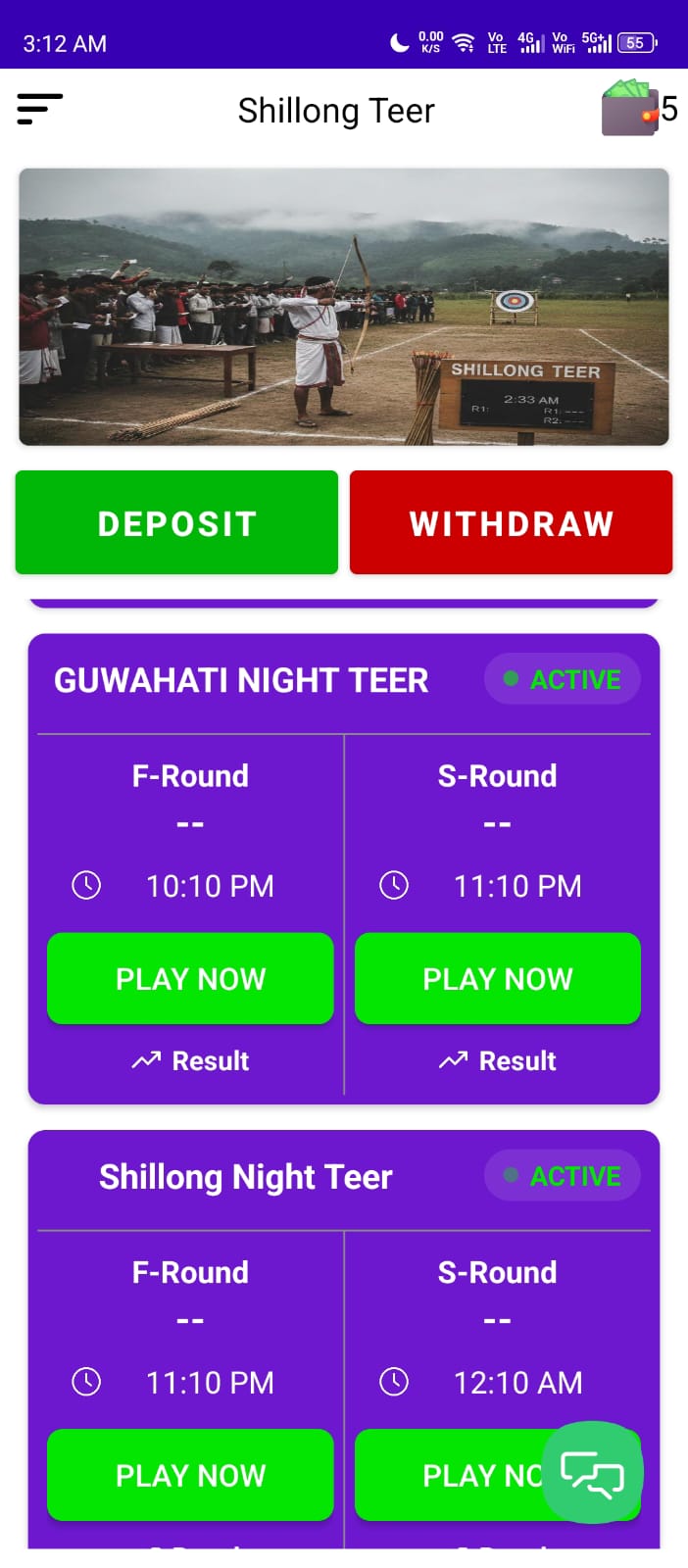Screen dimensions: 688x1568
Task: Tap the green Deposit button
Action: click(176, 522)
